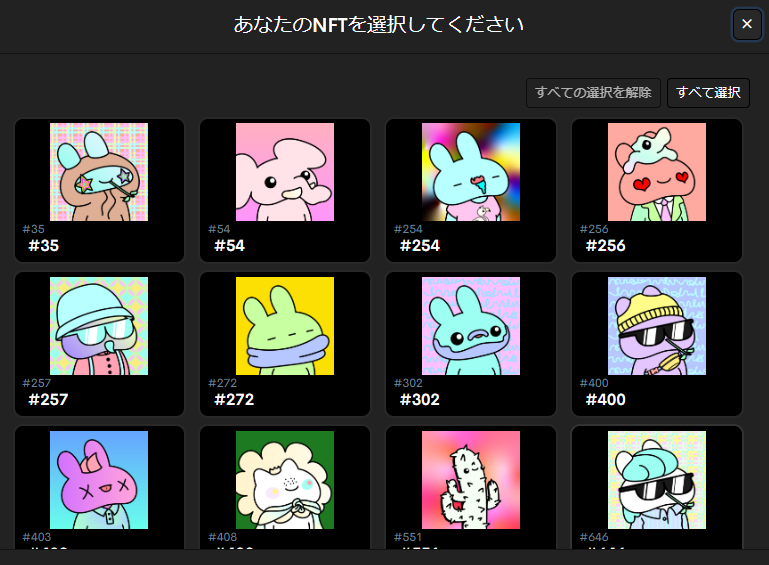Pick NFT #408

[x=285, y=480]
